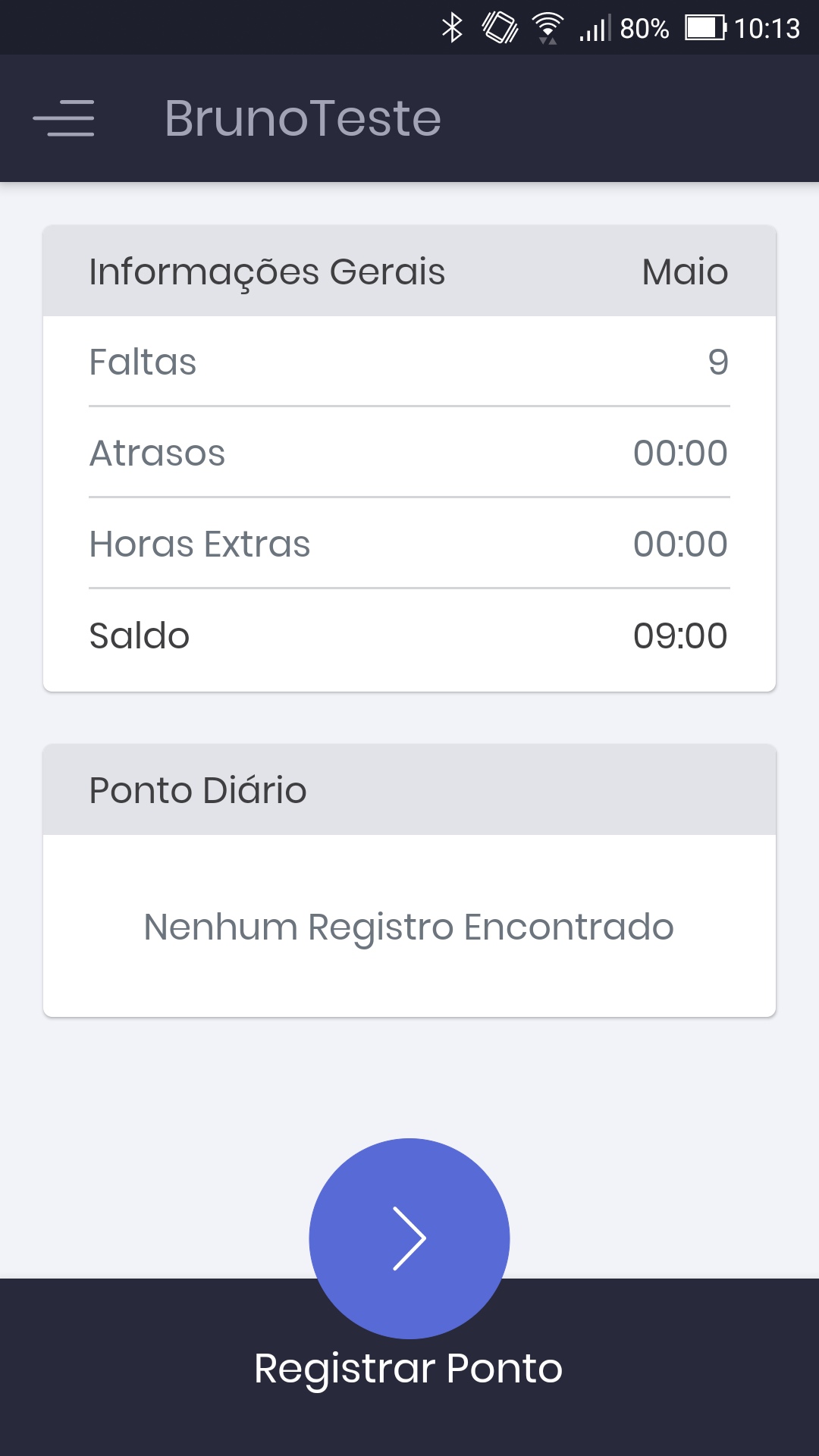819x1456 pixels.
Task: Open the side menu drawer
Action: pyautogui.click(x=64, y=118)
